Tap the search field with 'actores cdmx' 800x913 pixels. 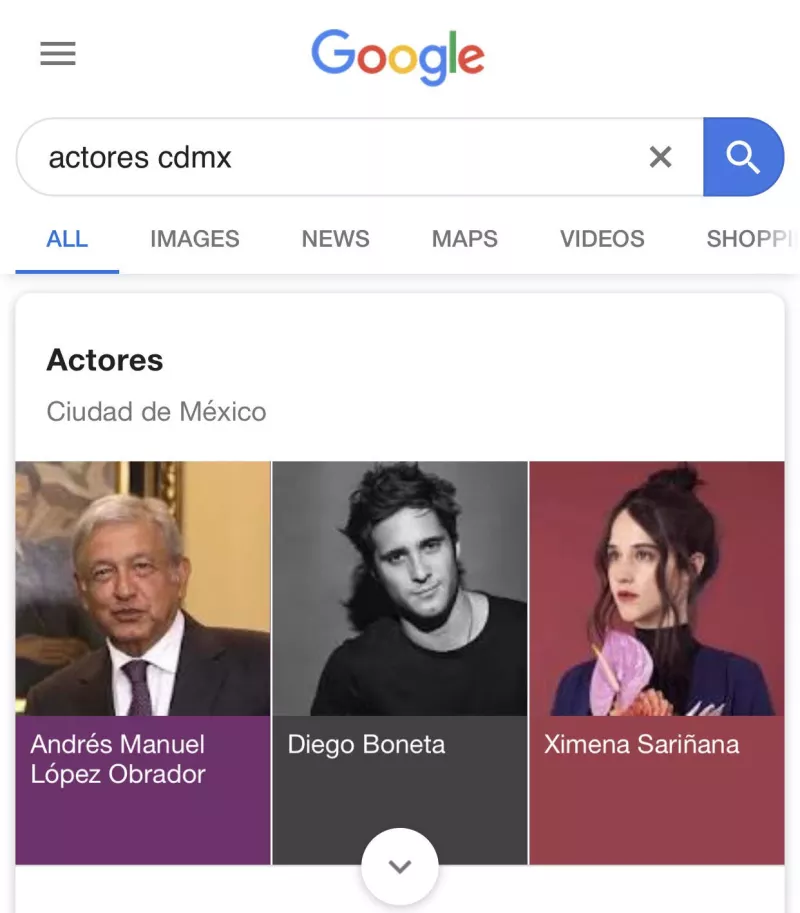click(330, 157)
